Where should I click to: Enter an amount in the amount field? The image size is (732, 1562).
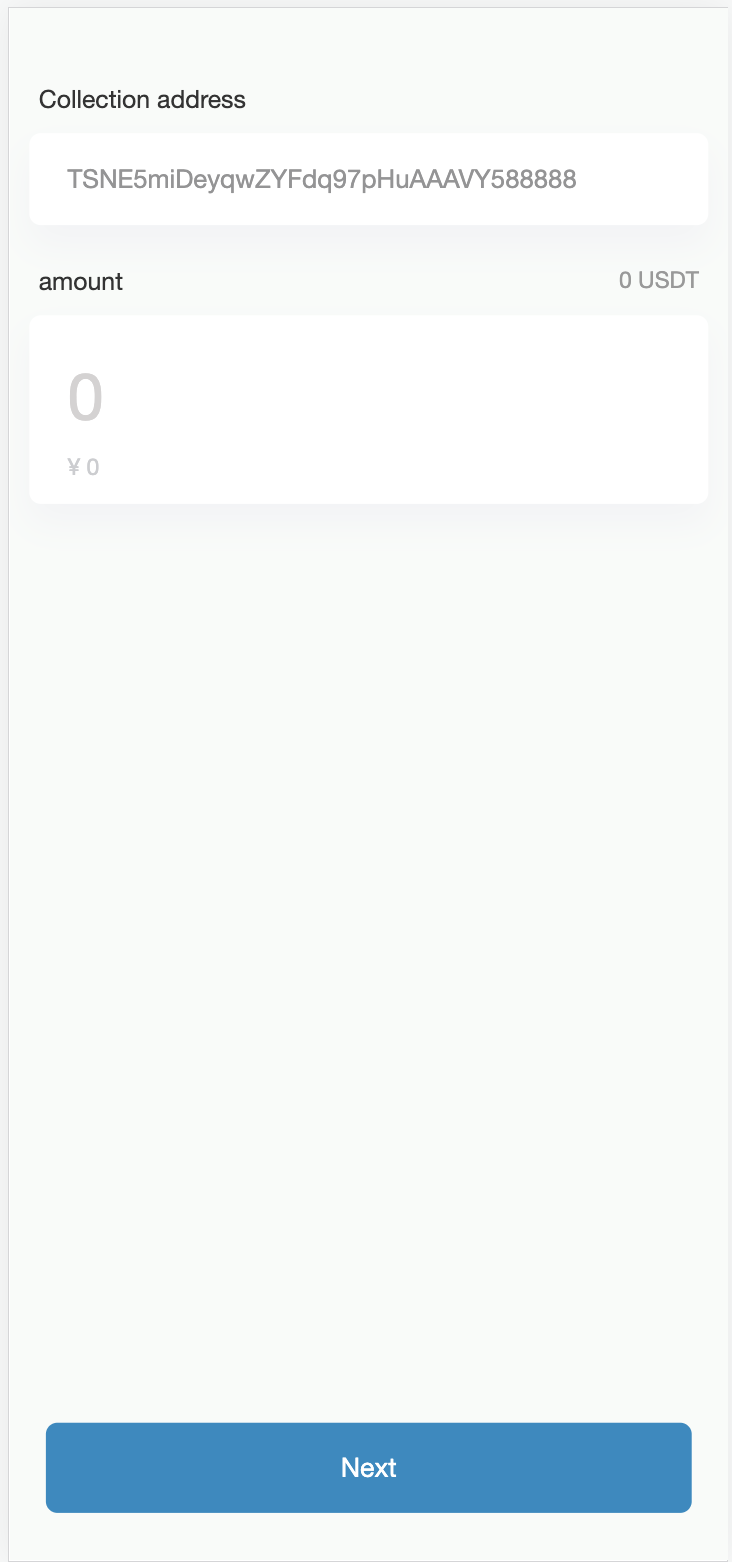pos(368,409)
